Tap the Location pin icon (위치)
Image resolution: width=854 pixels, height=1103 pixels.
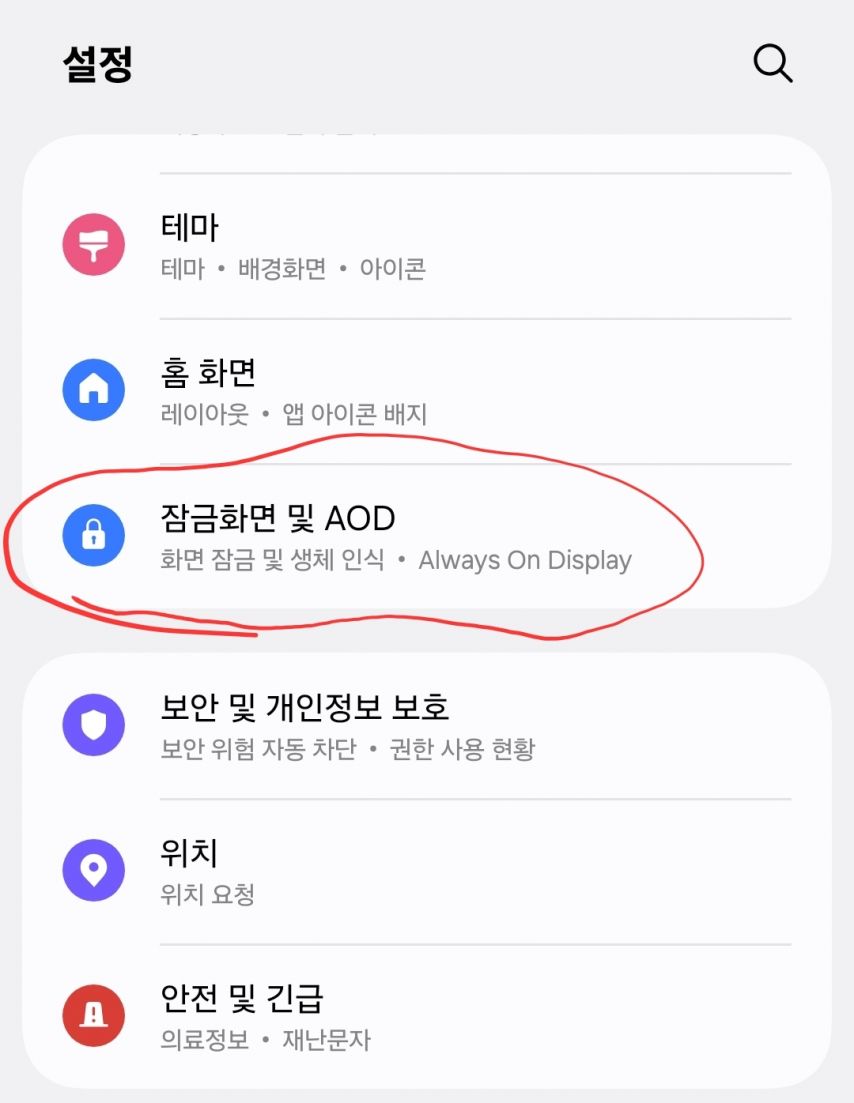(93, 868)
